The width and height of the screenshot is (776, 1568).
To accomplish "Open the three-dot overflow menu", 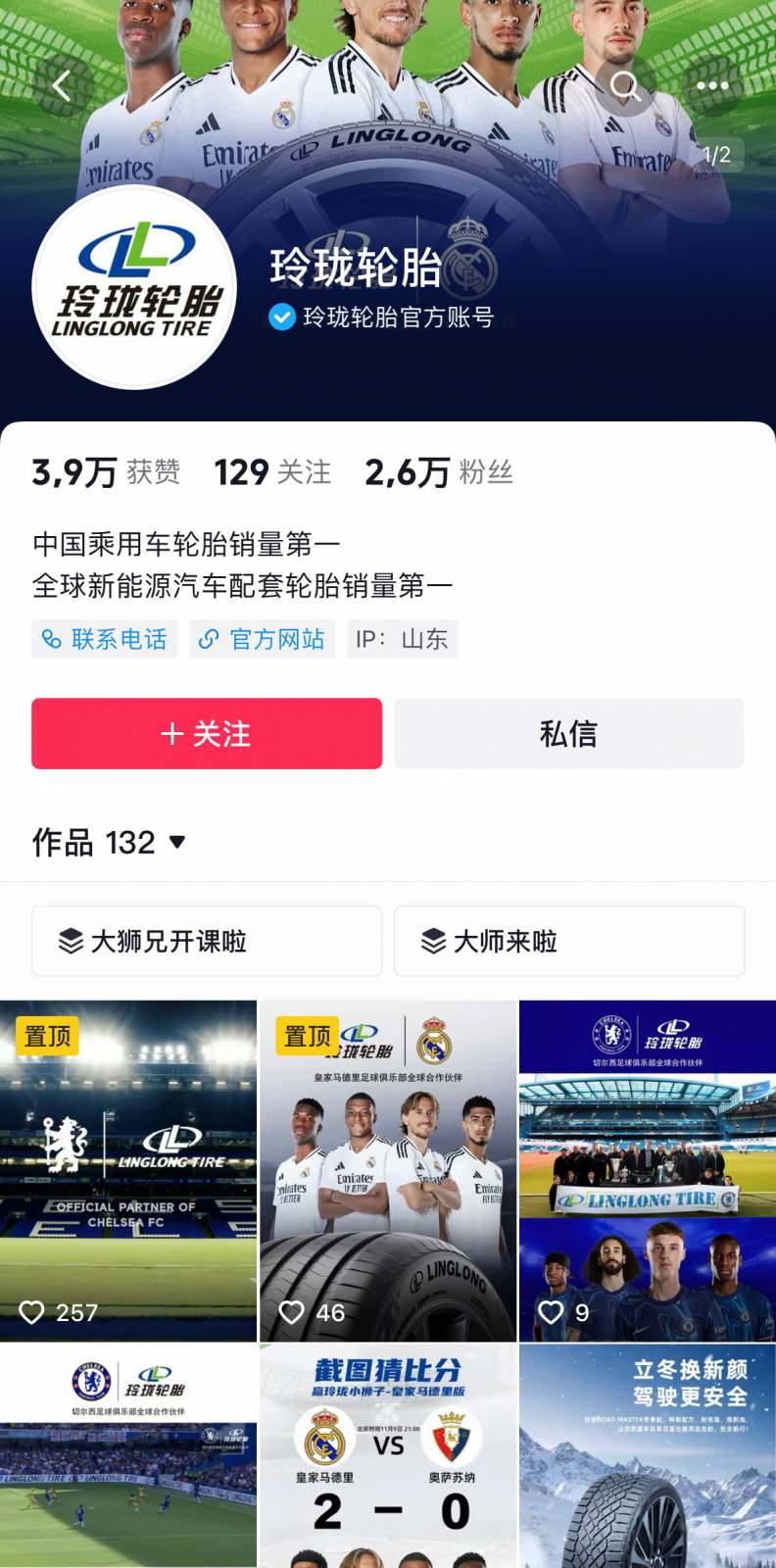I will click(712, 86).
